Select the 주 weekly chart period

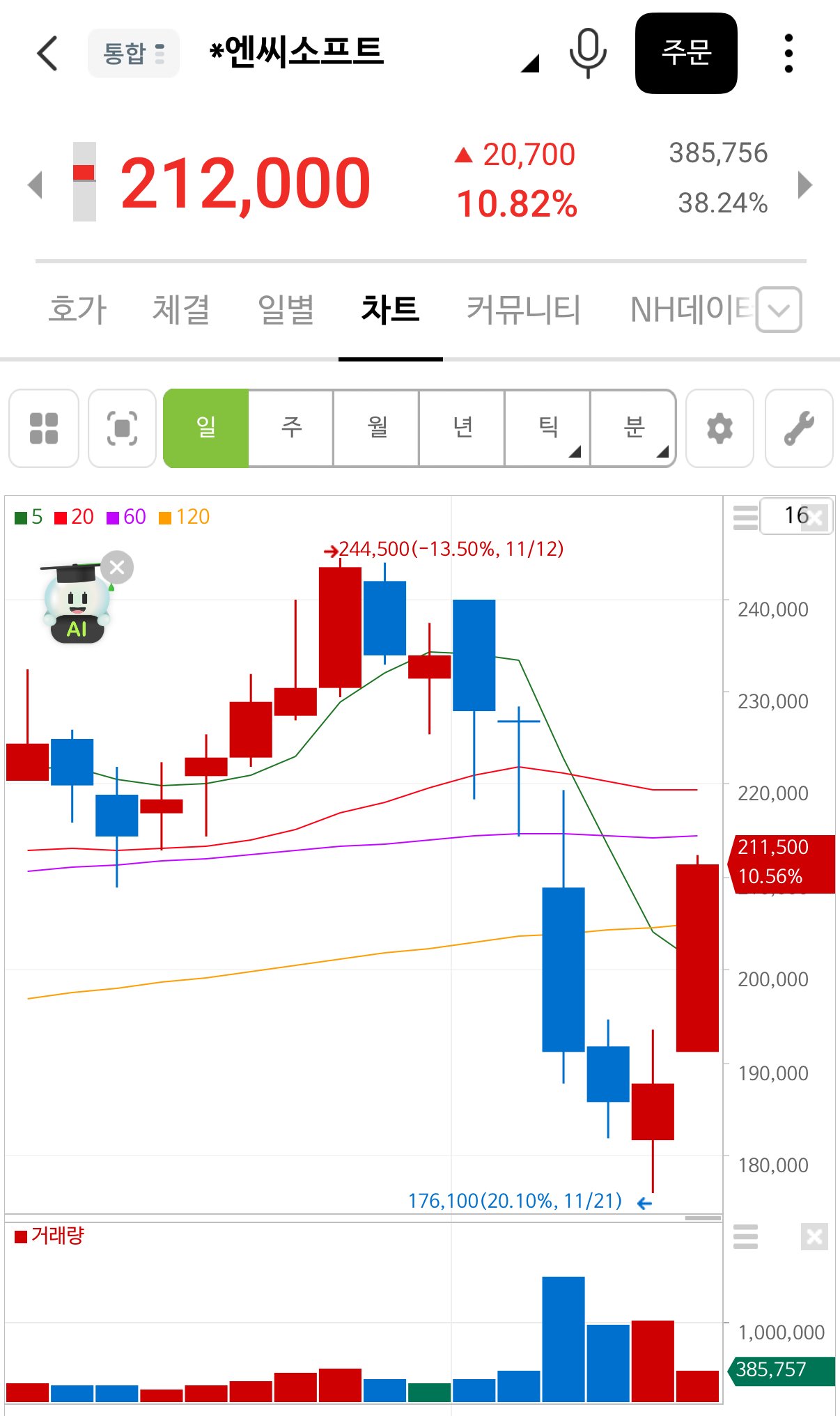291,428
